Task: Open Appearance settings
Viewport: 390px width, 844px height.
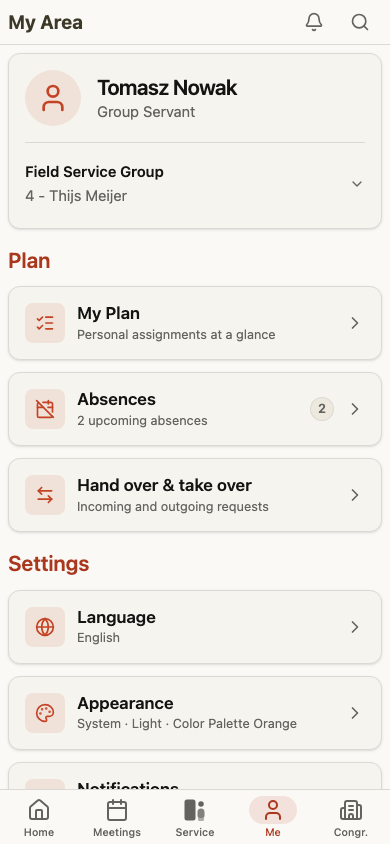Action: [195, 713]
